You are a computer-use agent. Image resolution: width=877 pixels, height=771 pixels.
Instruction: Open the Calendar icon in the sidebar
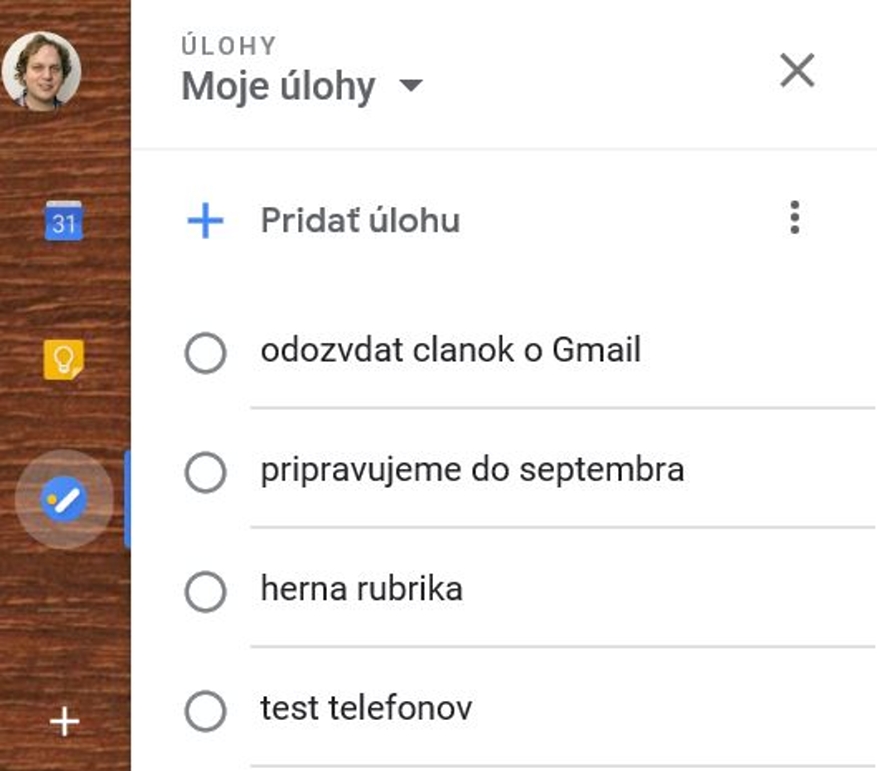pyautogui.click(x=64, y=221)
